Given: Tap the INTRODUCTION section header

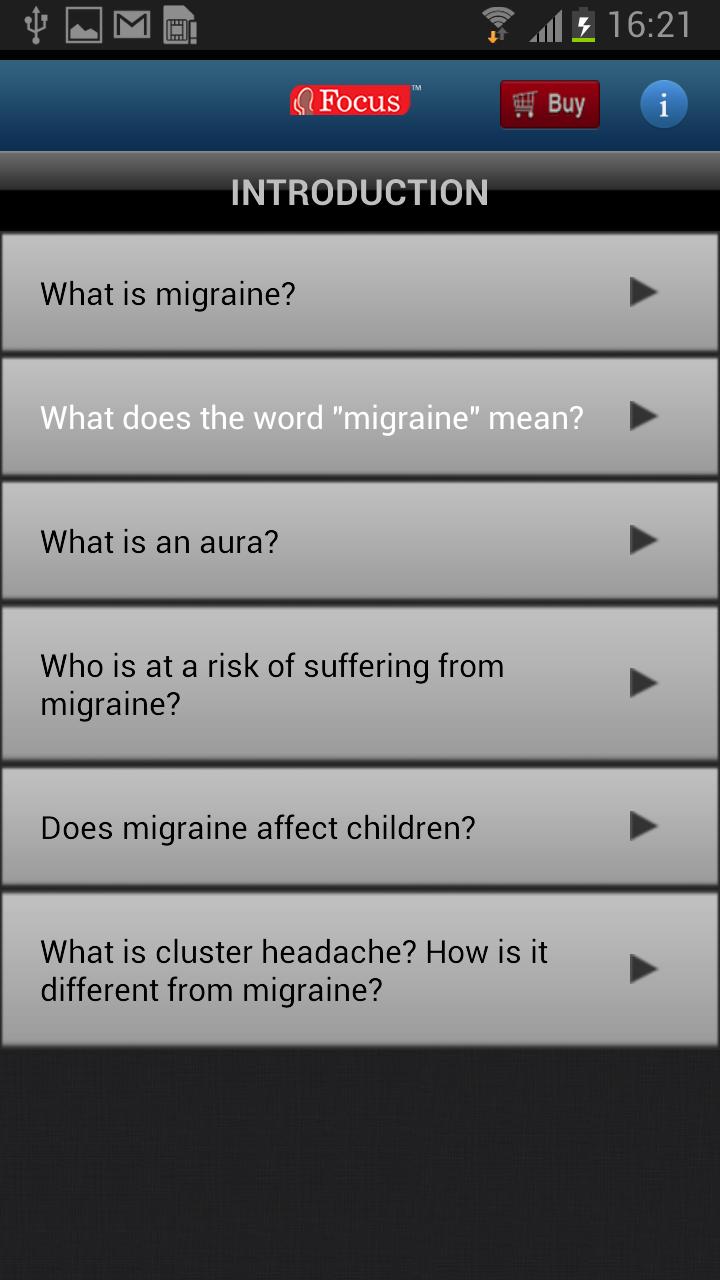Looking at the screenshot, I should [359, 191].
